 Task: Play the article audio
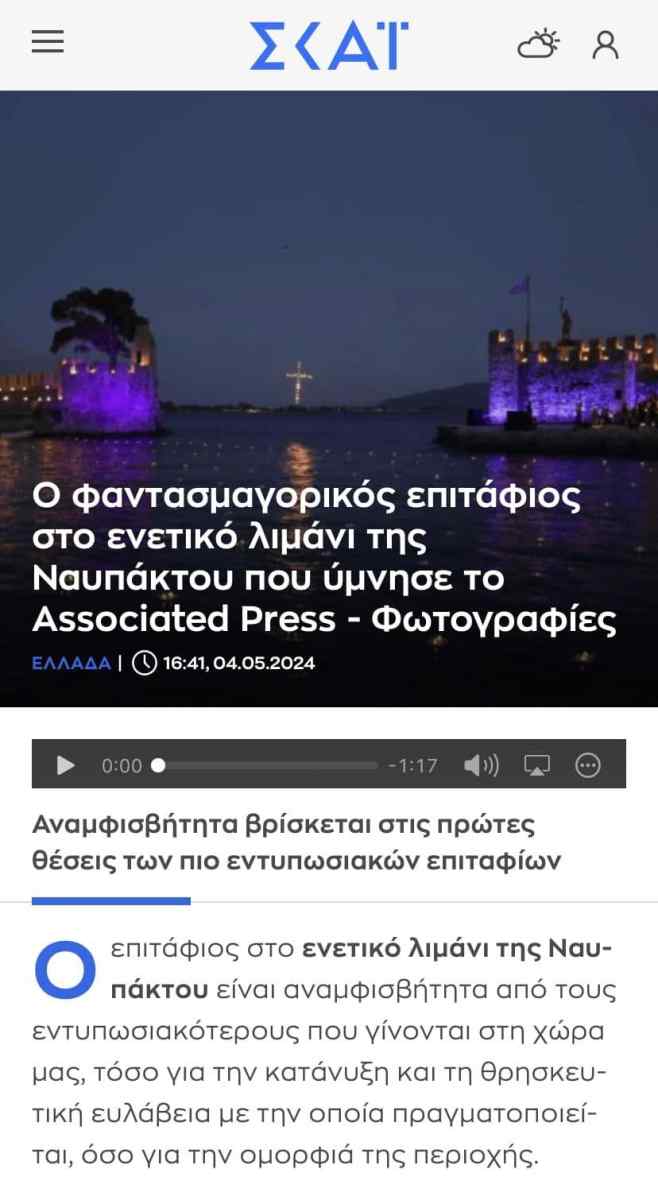[66, 765]
